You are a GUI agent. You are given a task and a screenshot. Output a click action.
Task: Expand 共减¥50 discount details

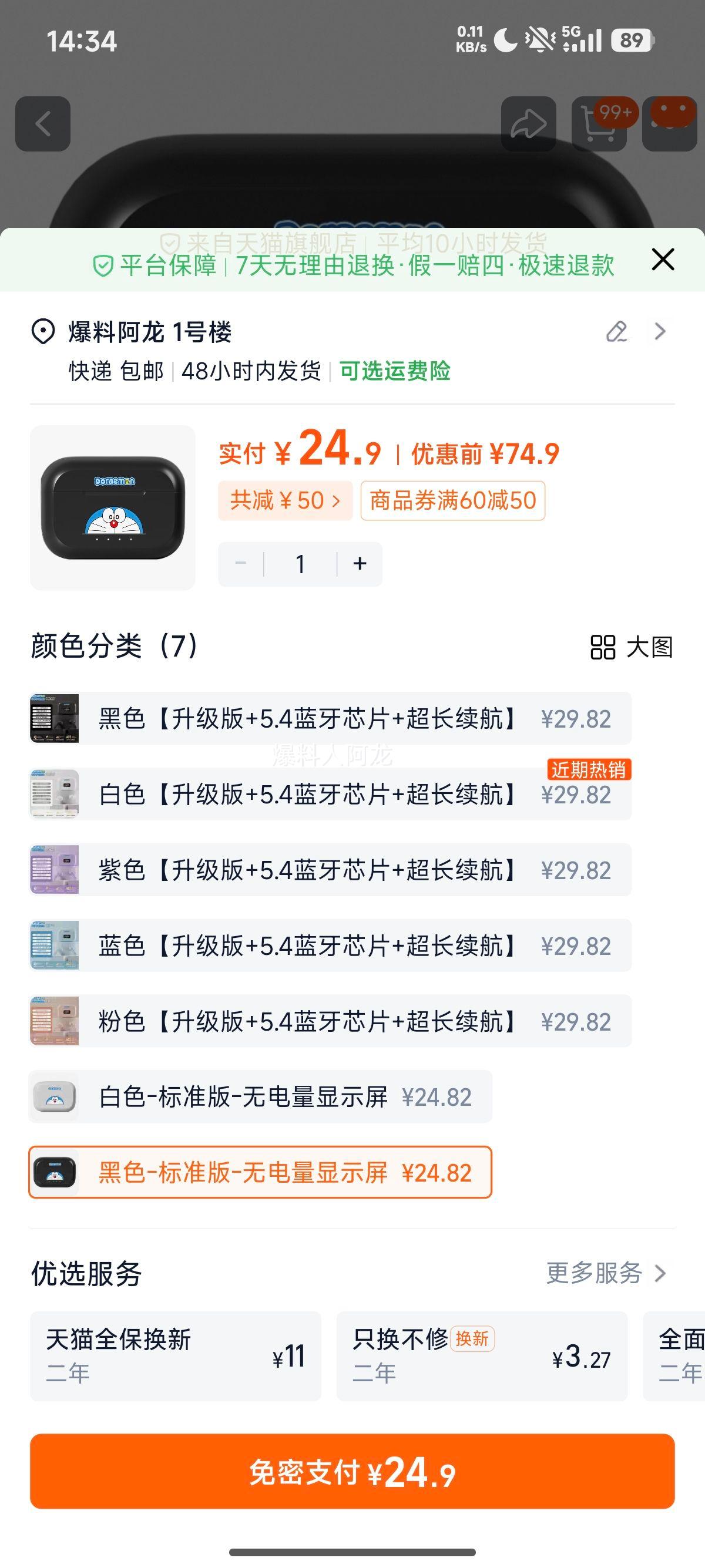284,500
